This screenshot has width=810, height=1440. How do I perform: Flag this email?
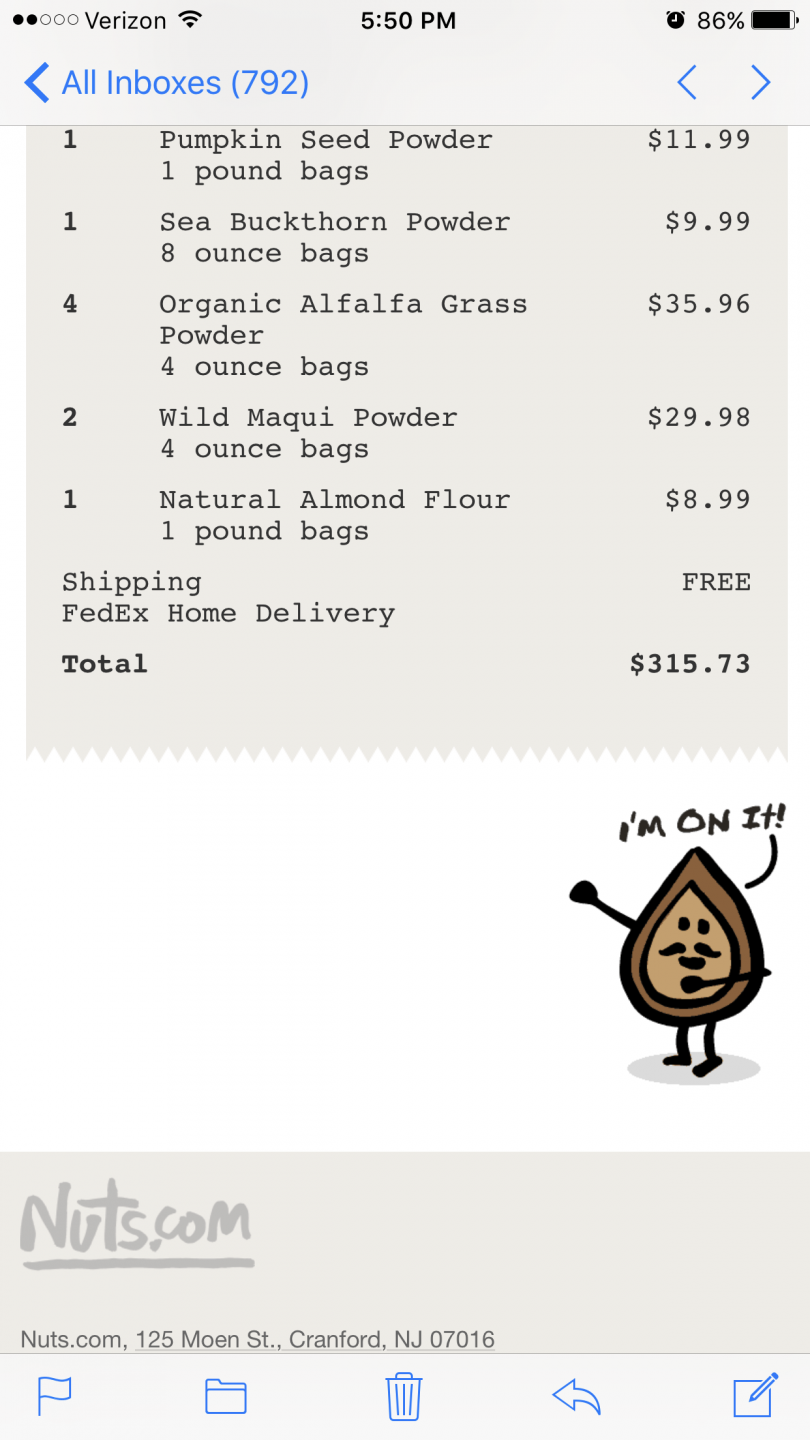pos(54,1396)
